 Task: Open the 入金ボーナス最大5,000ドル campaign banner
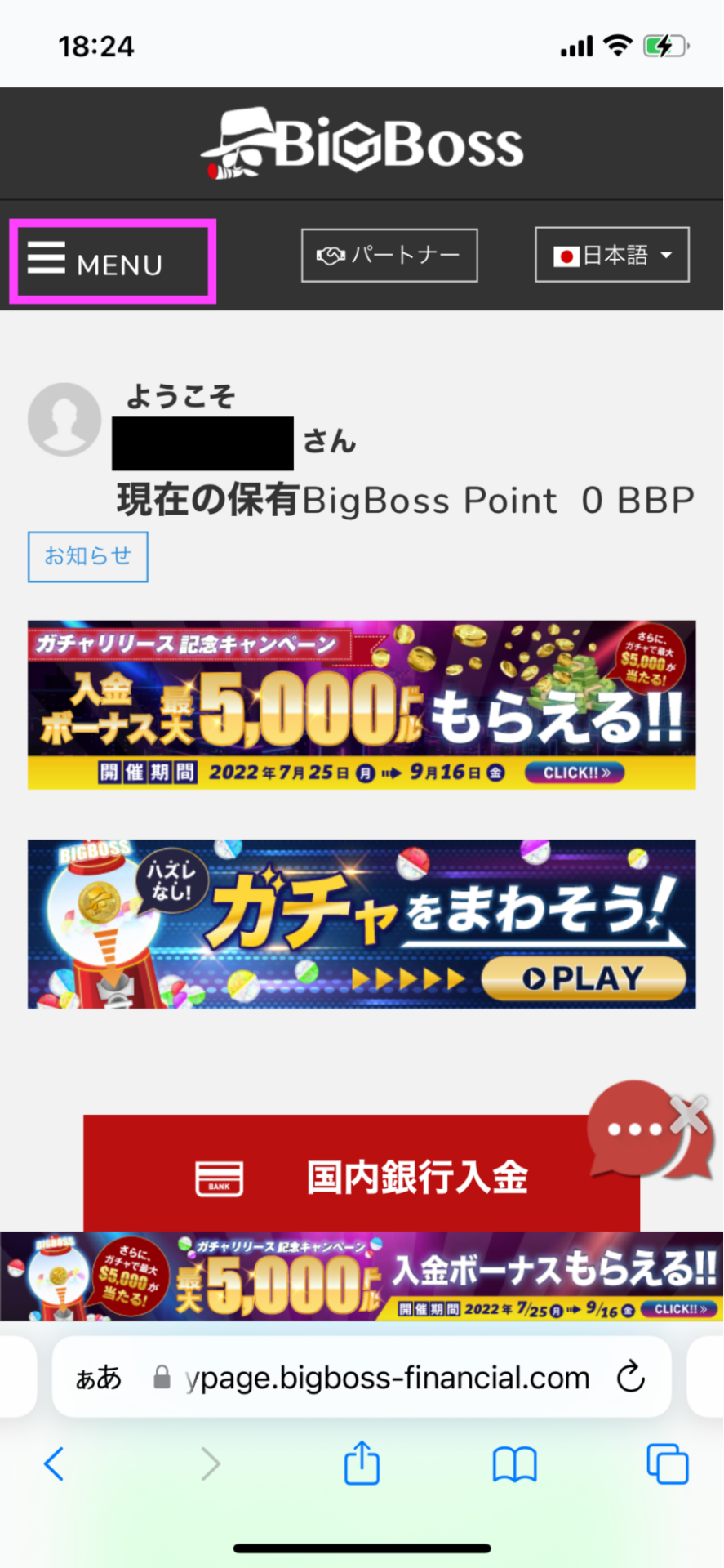[362, 705]
